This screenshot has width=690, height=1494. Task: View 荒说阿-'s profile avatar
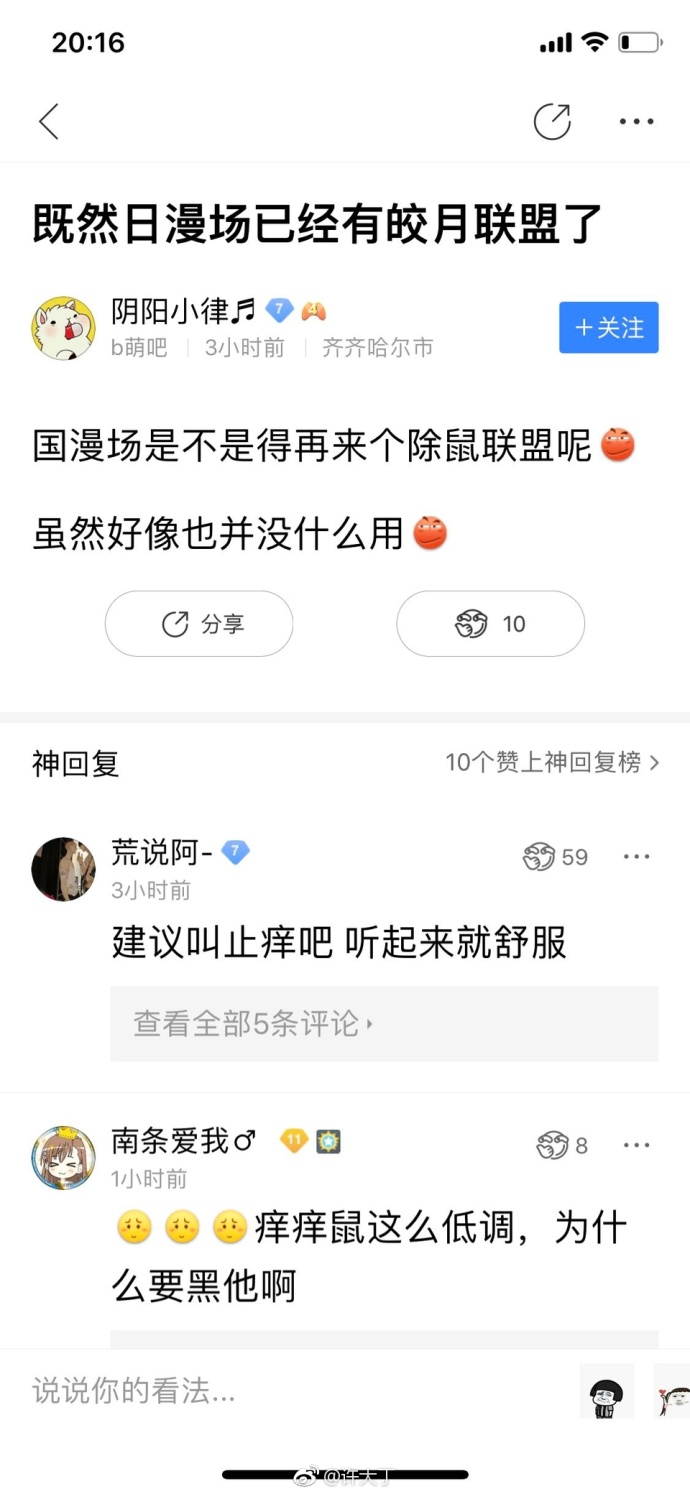click(x=64, y=869)
